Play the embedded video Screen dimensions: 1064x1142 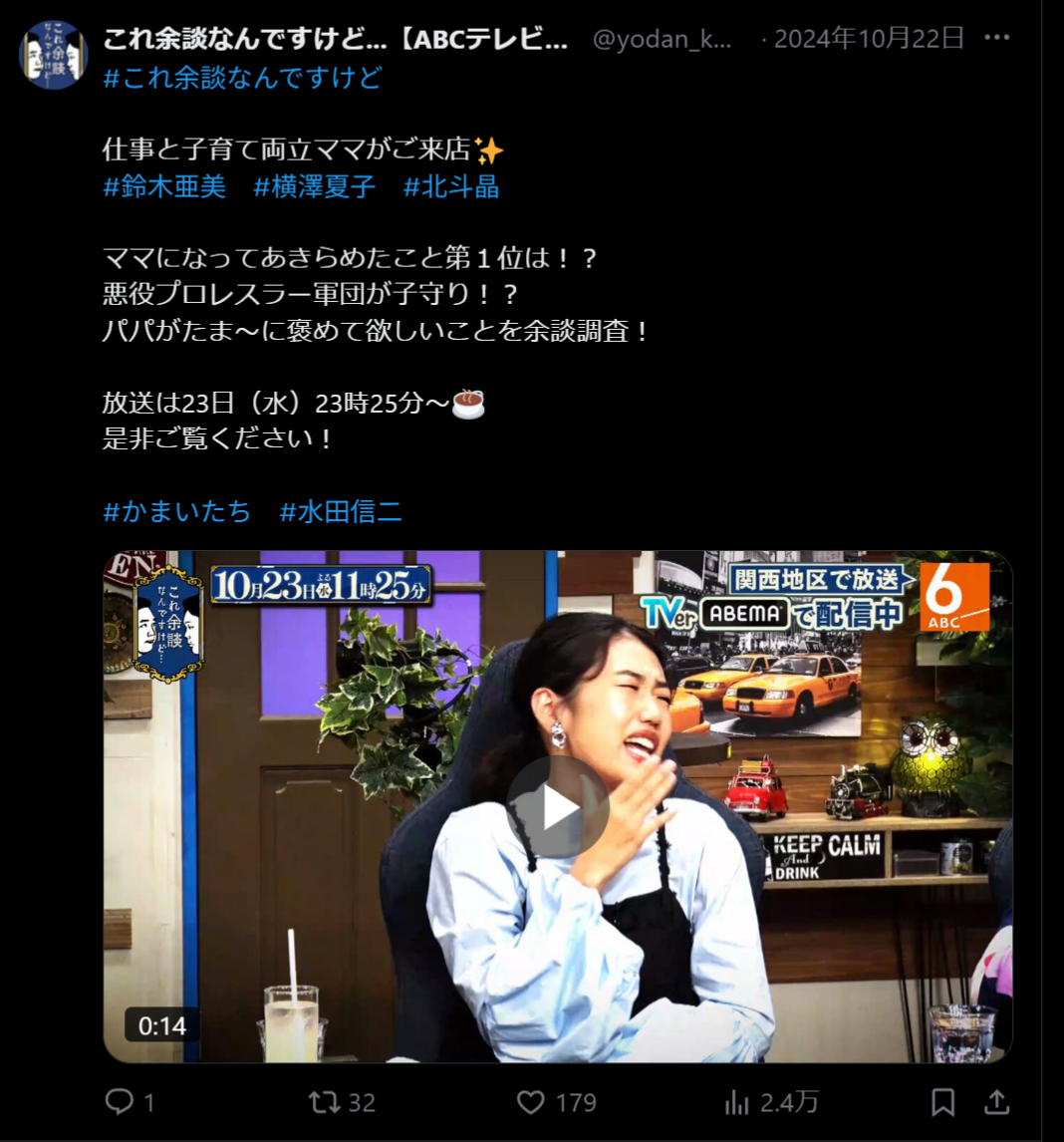tap(557, 807)
